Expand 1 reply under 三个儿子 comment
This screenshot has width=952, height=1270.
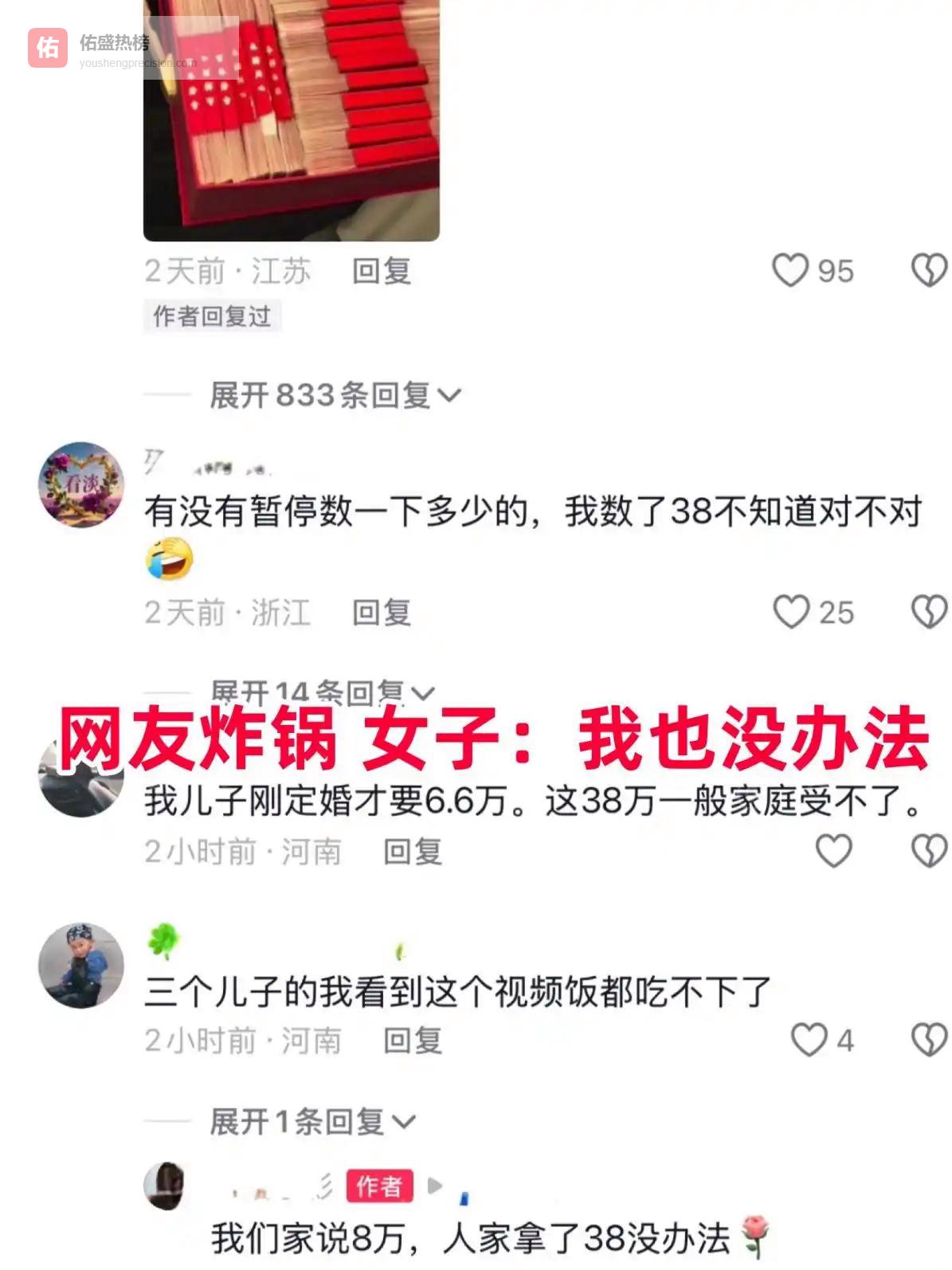click(312, 1122)
